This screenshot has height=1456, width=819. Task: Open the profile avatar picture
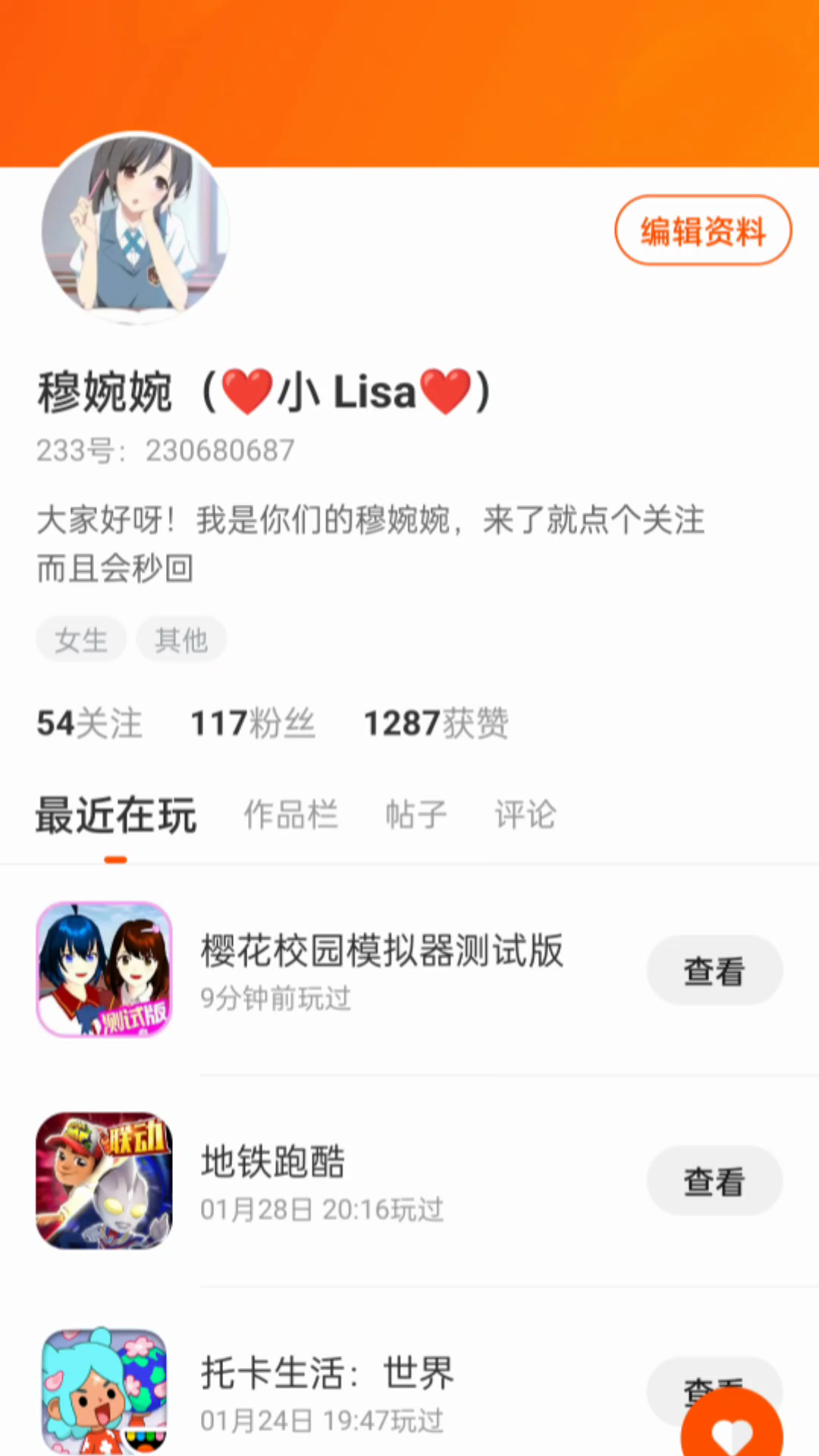point(136,227)
